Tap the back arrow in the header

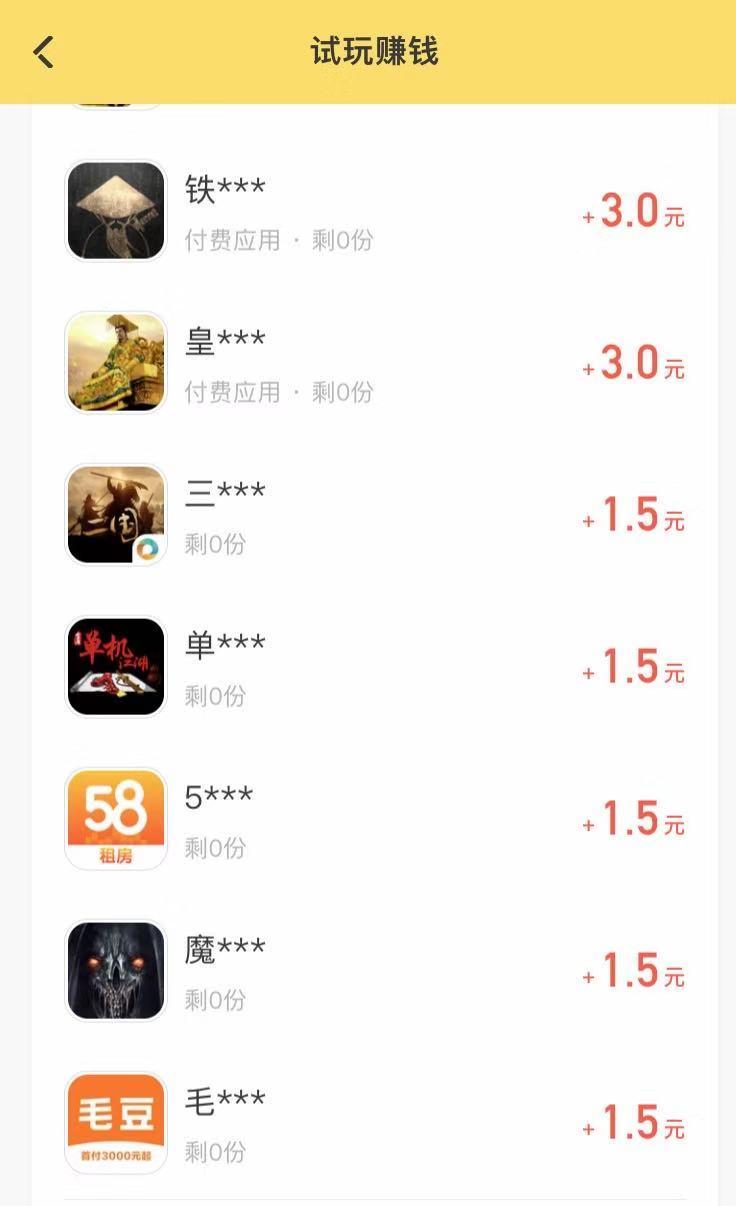tap(42, 52)
